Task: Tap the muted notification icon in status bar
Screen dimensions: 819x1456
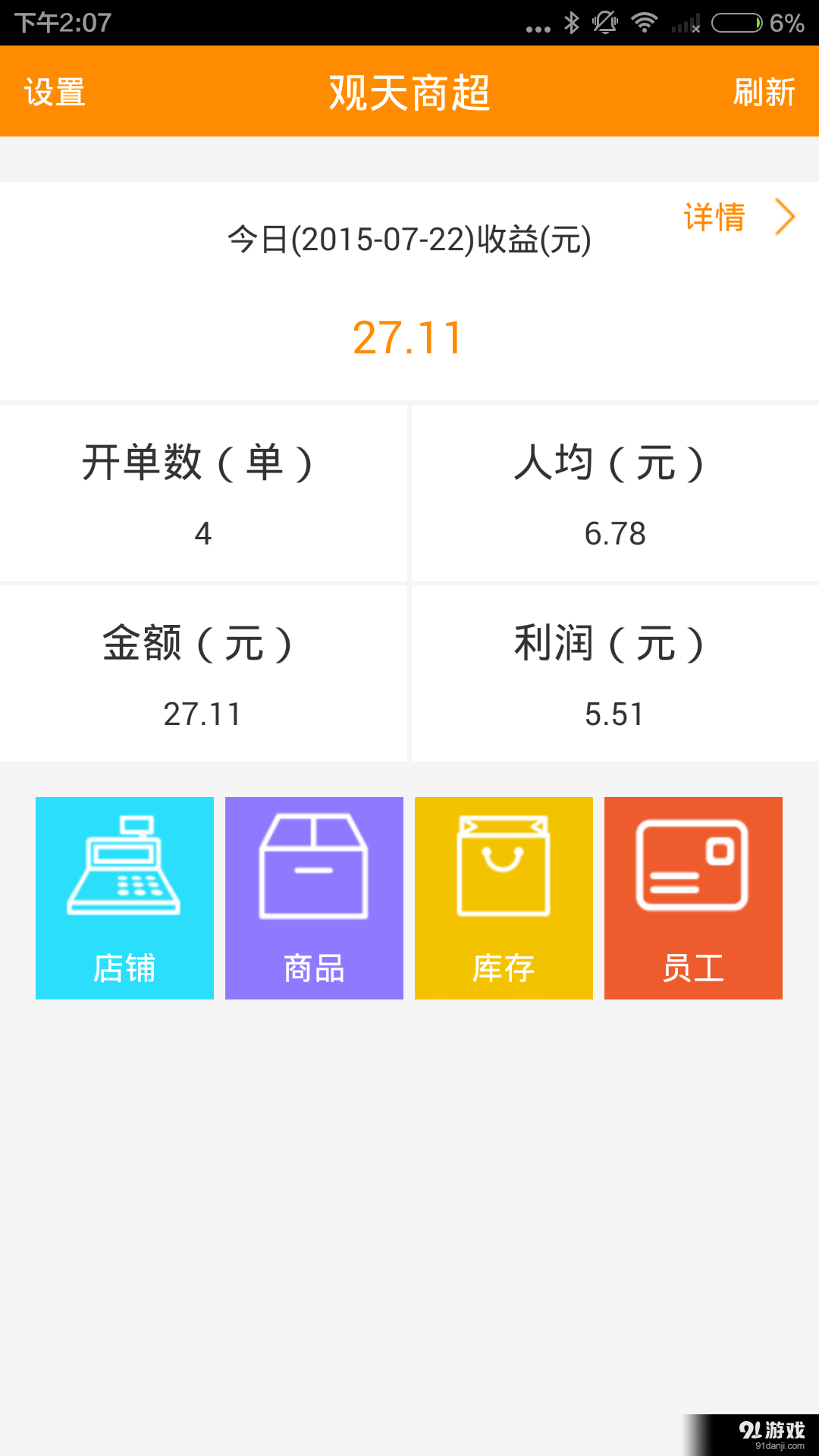Action: point(604,21)
